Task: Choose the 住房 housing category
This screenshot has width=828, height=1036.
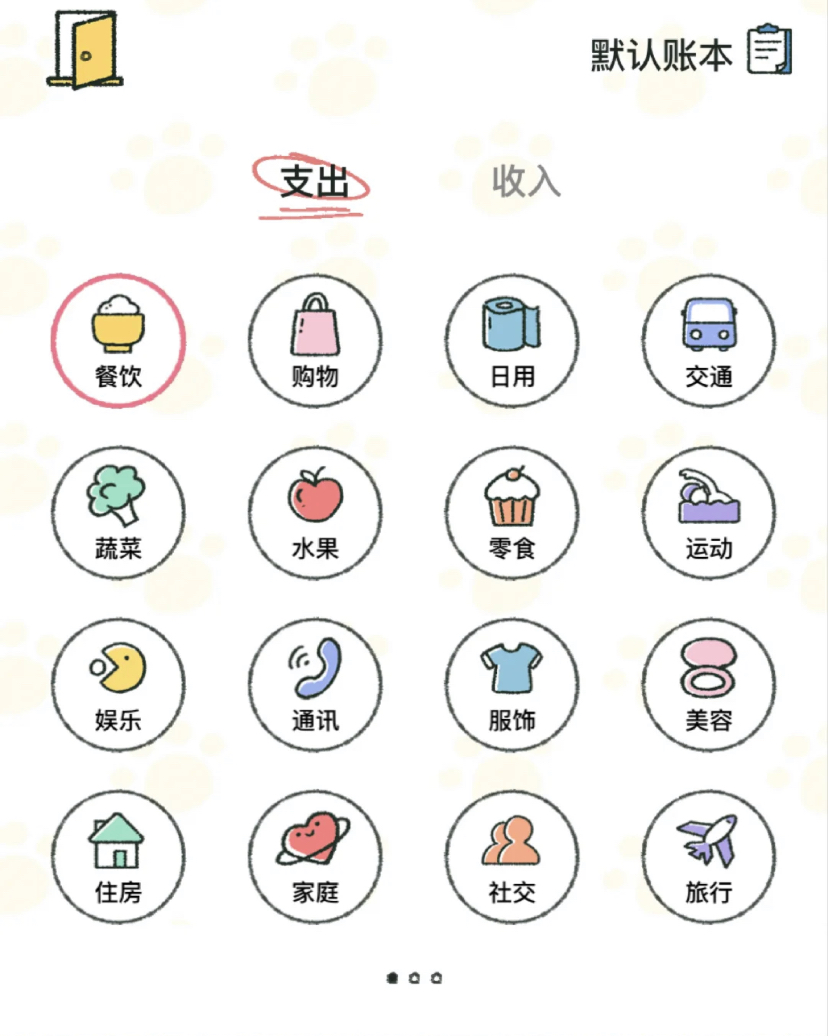Action: [118, 856]
